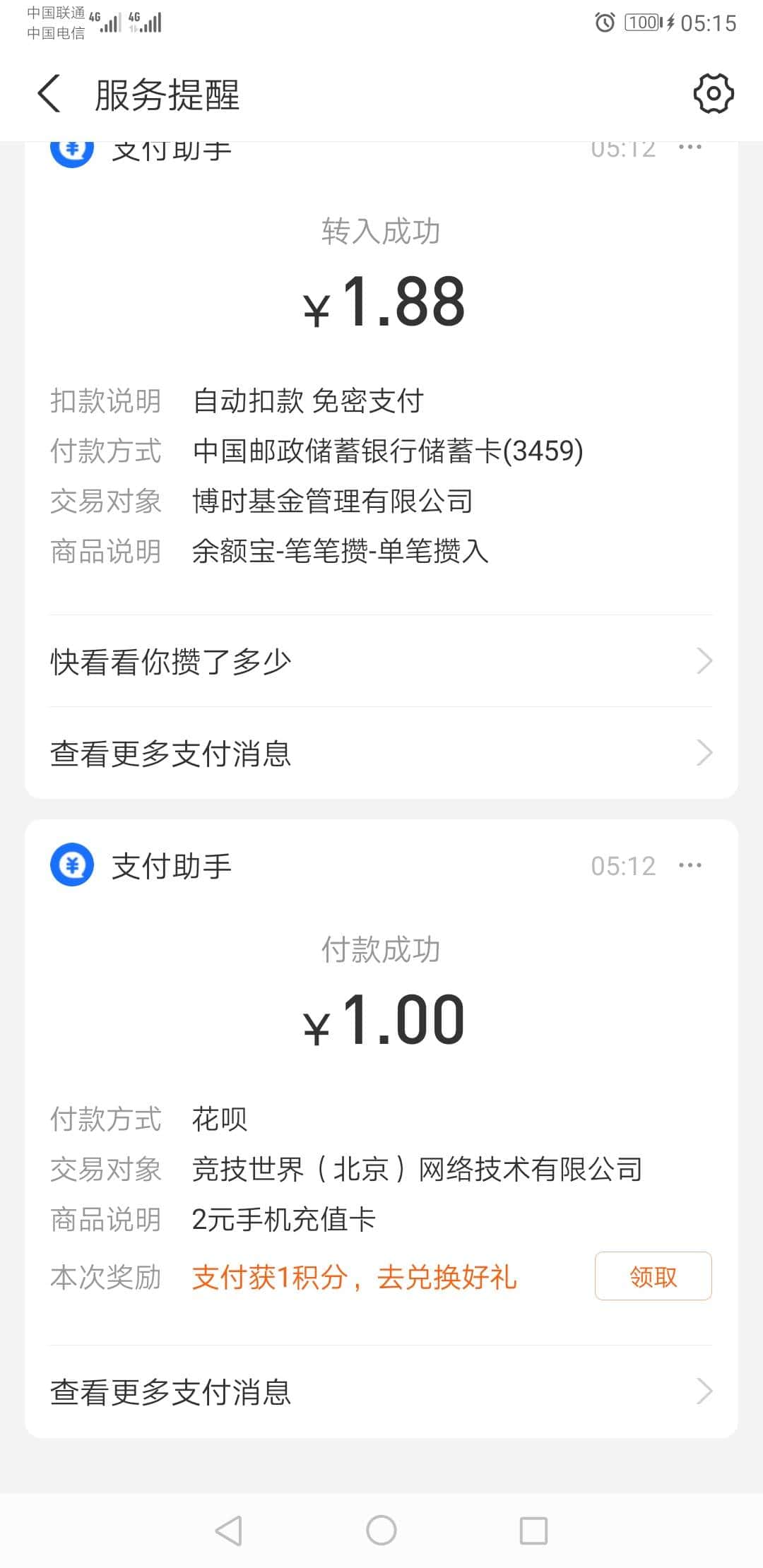Open more options on the ¥1.88 message

[x=690, y=147]
